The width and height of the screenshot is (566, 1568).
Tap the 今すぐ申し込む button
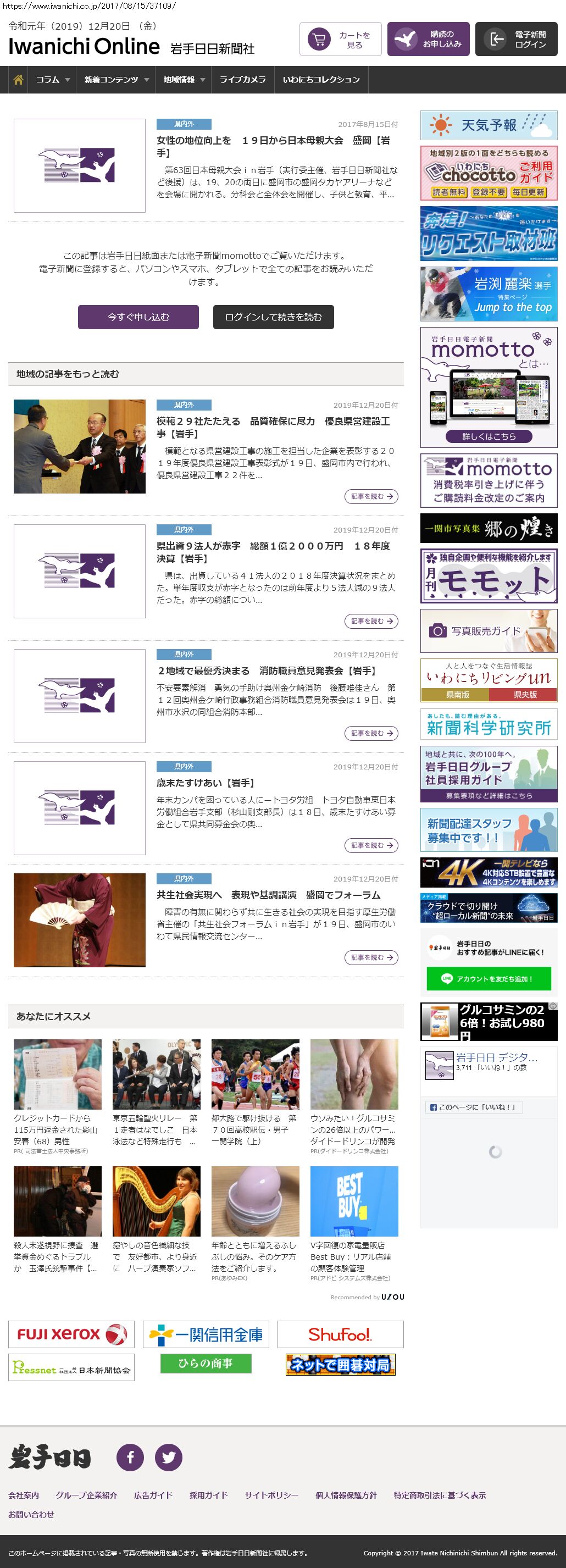coord(138,317)
